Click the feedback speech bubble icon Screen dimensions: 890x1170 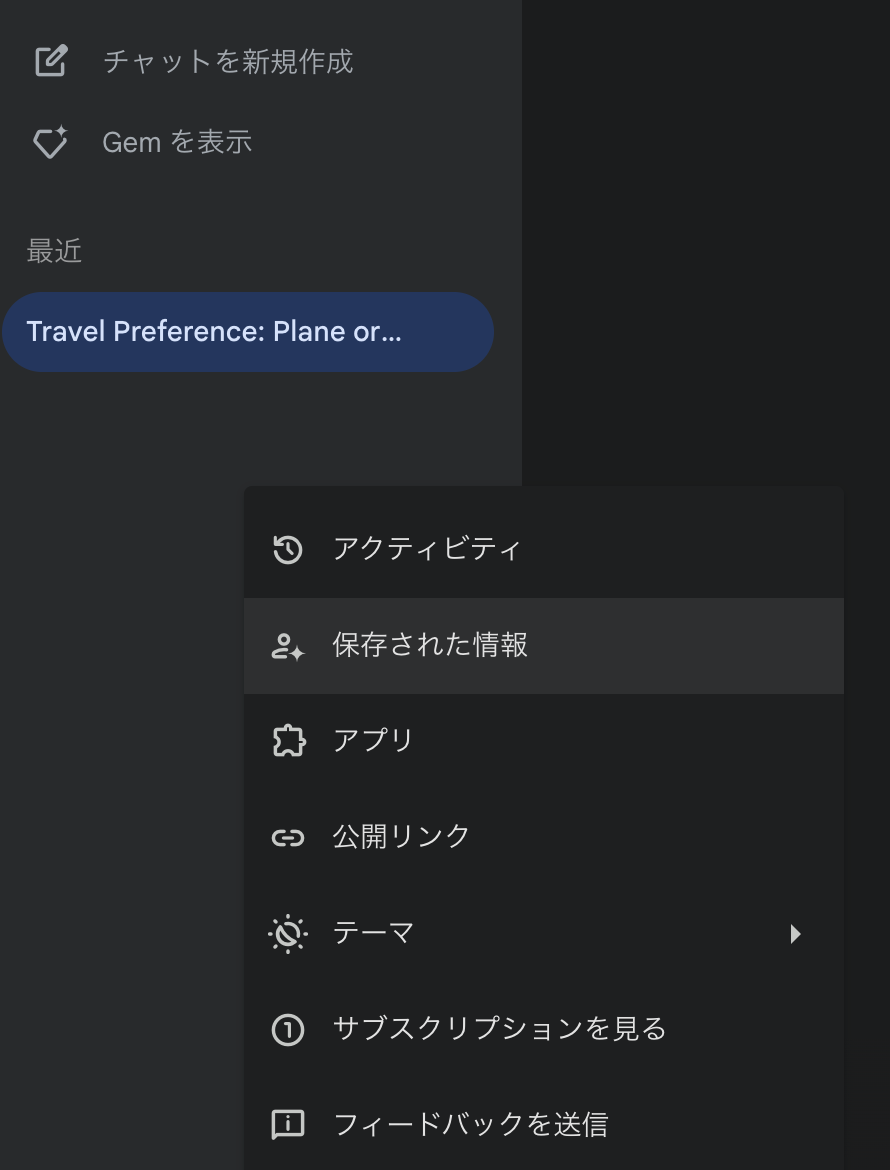coord(288,1124)
